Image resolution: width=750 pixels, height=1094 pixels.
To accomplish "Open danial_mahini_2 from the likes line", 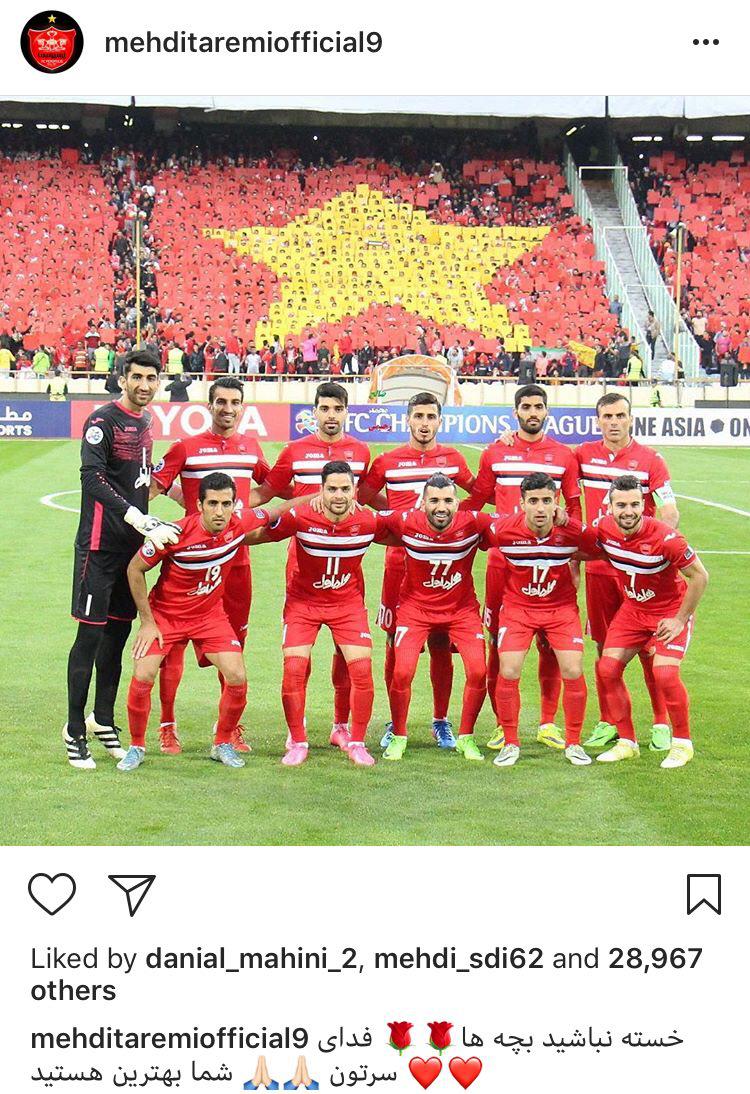I will pos(254,959).
